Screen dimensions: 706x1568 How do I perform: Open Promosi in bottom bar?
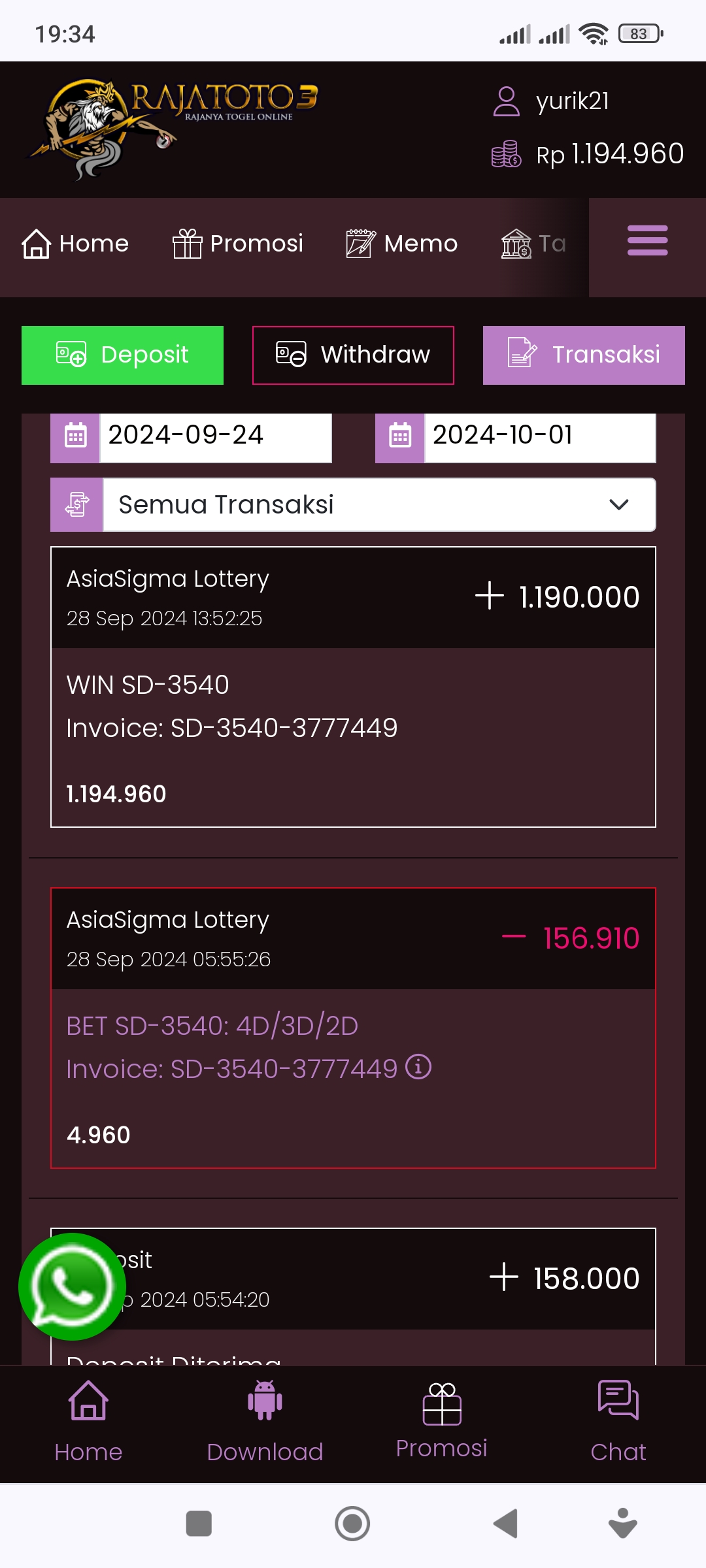click(x=442, y=1421)
